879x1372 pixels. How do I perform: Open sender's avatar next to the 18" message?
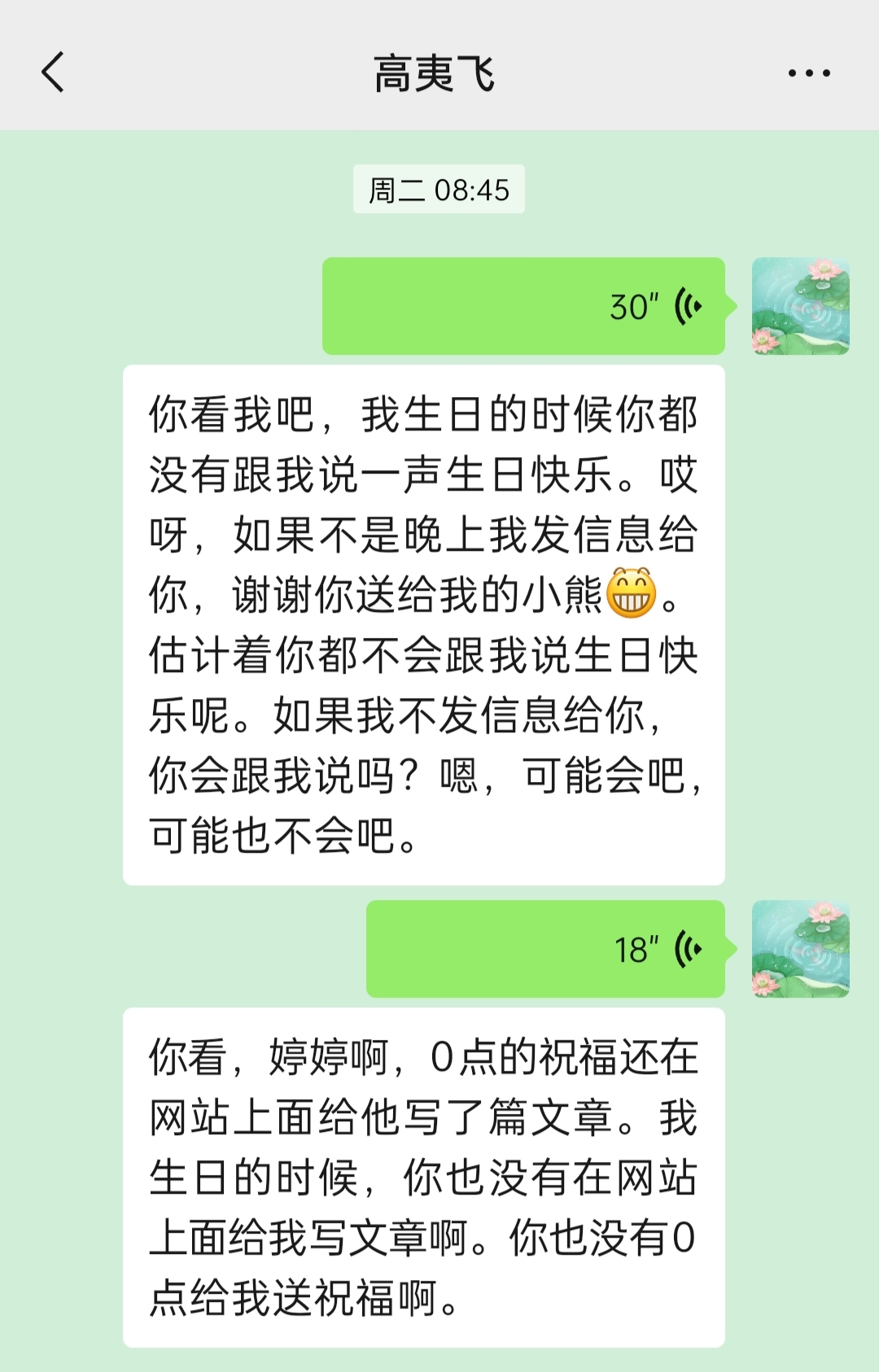[x=800, y=949]
